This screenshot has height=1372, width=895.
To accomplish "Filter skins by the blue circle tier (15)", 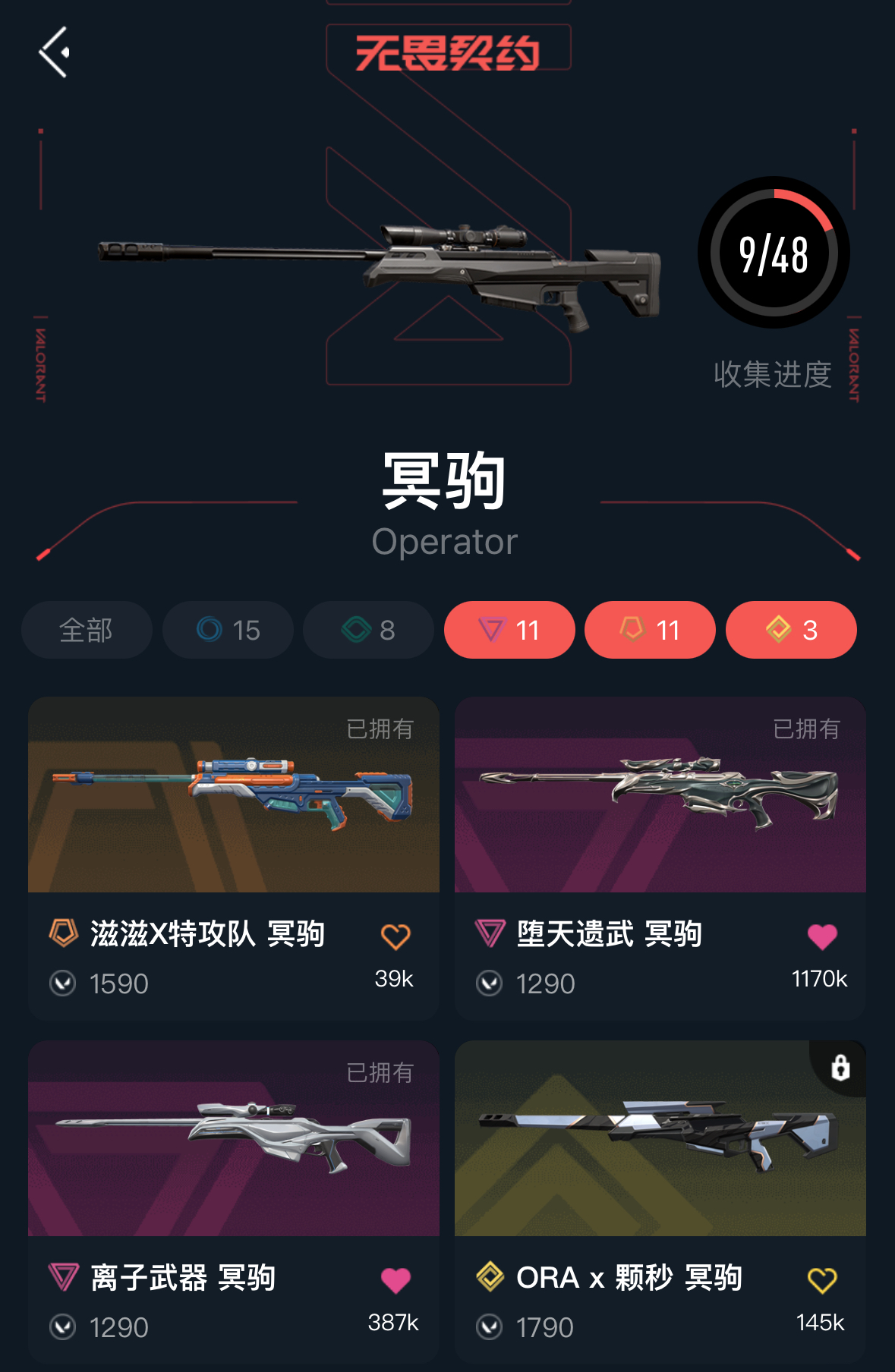I will [228, 630].
